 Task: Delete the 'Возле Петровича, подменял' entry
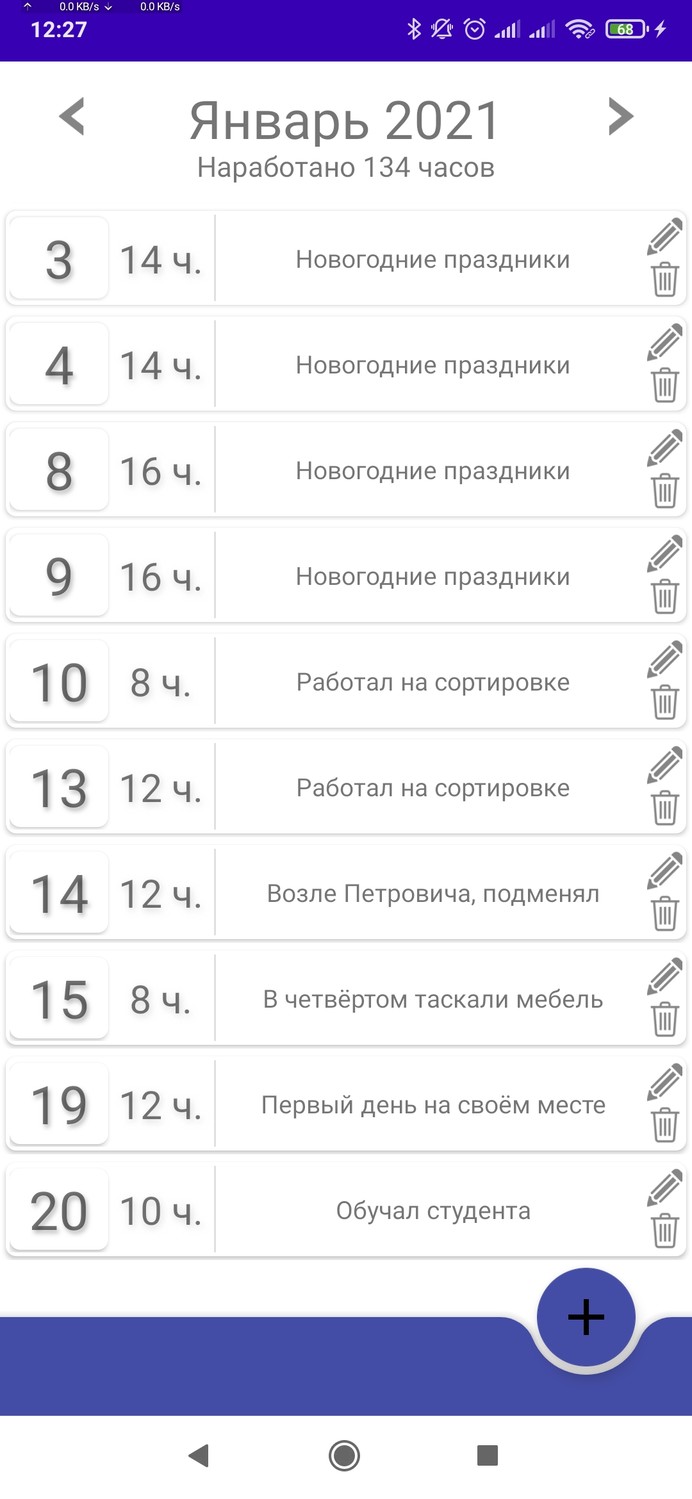coord(665,914)
